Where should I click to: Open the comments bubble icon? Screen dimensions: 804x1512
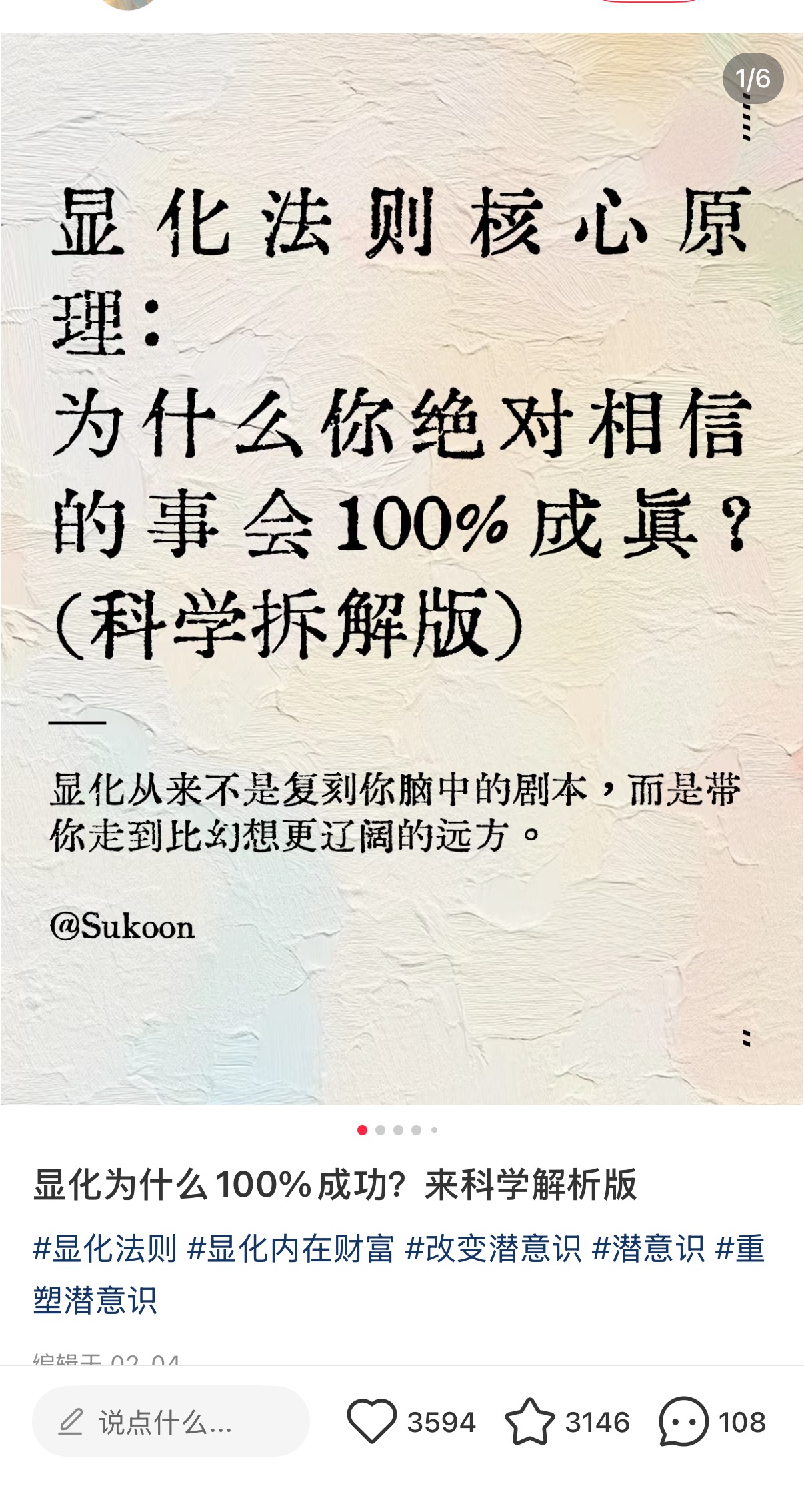click(x=683, y=1422)
